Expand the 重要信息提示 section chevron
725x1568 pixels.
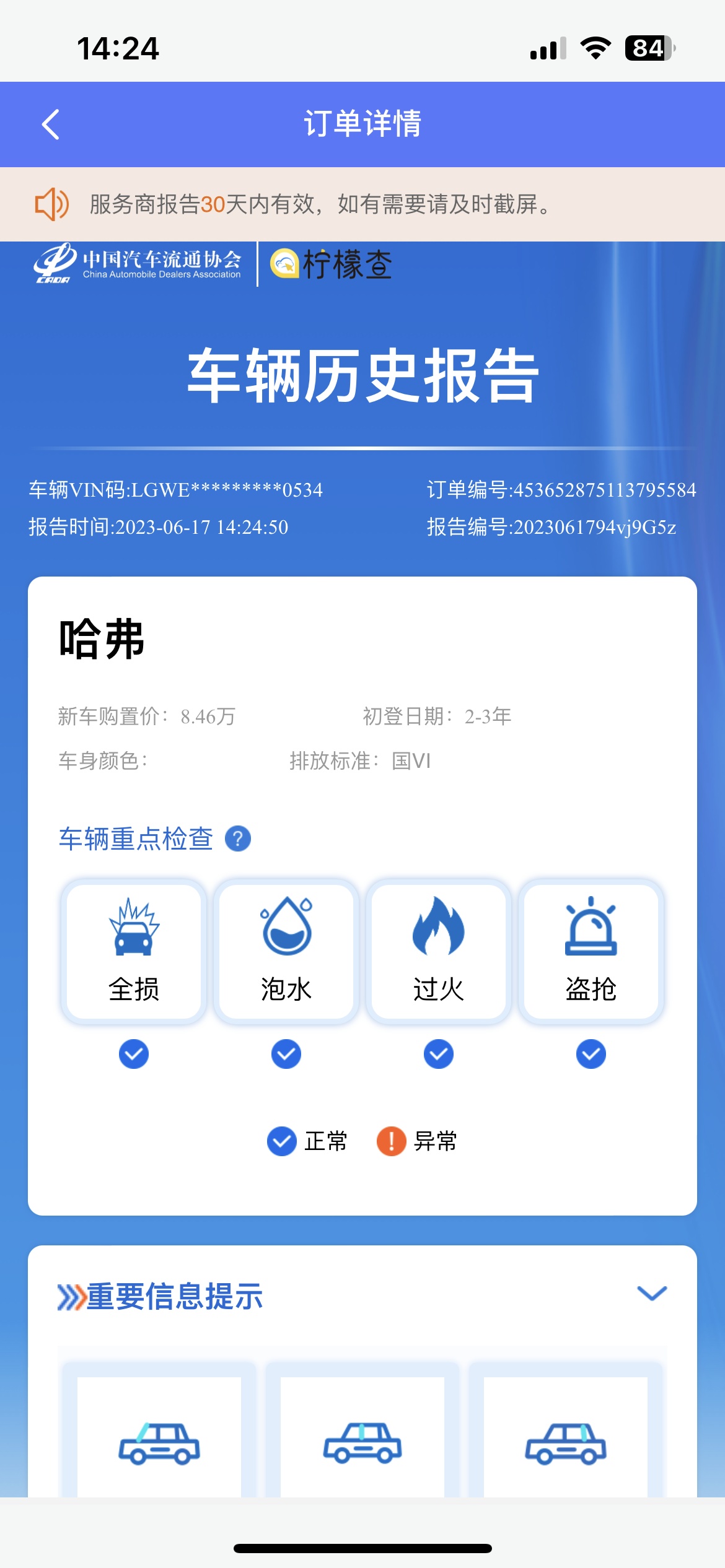pyautogui.click(x=652, y=1293)
